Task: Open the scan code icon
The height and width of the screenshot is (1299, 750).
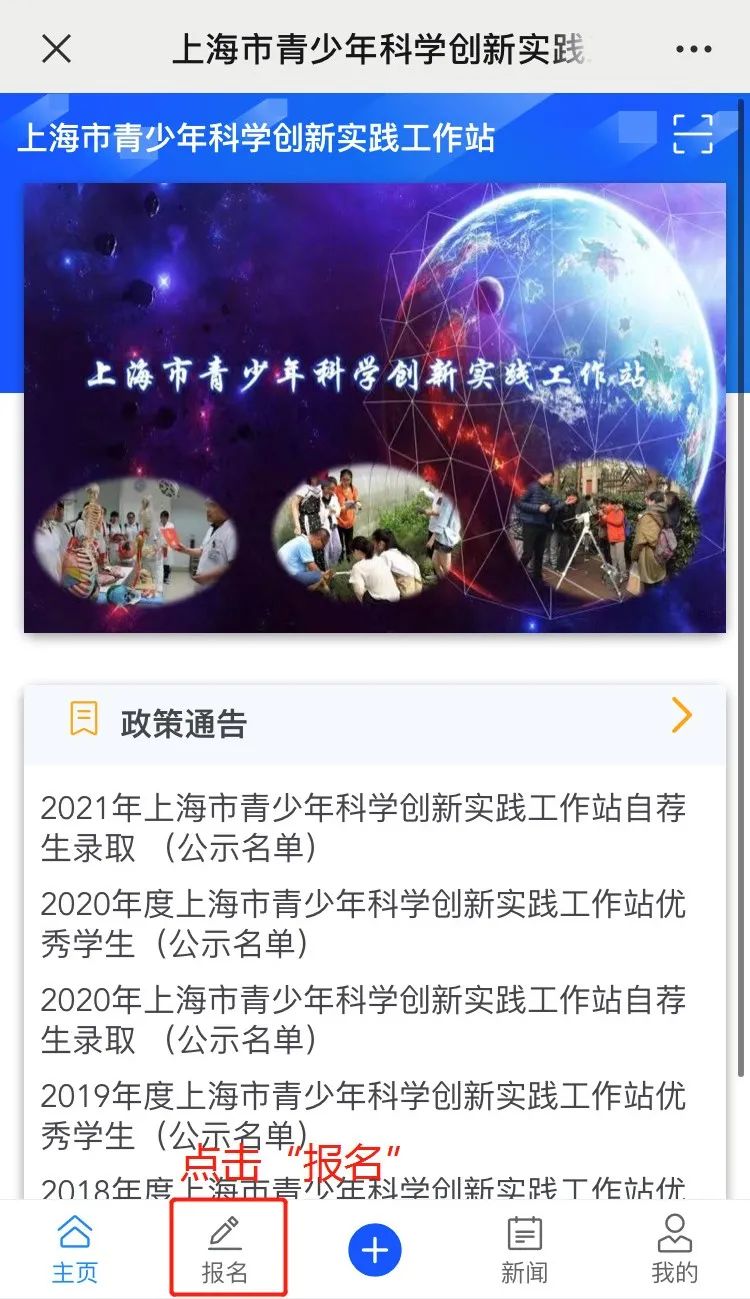Action: 692,134
